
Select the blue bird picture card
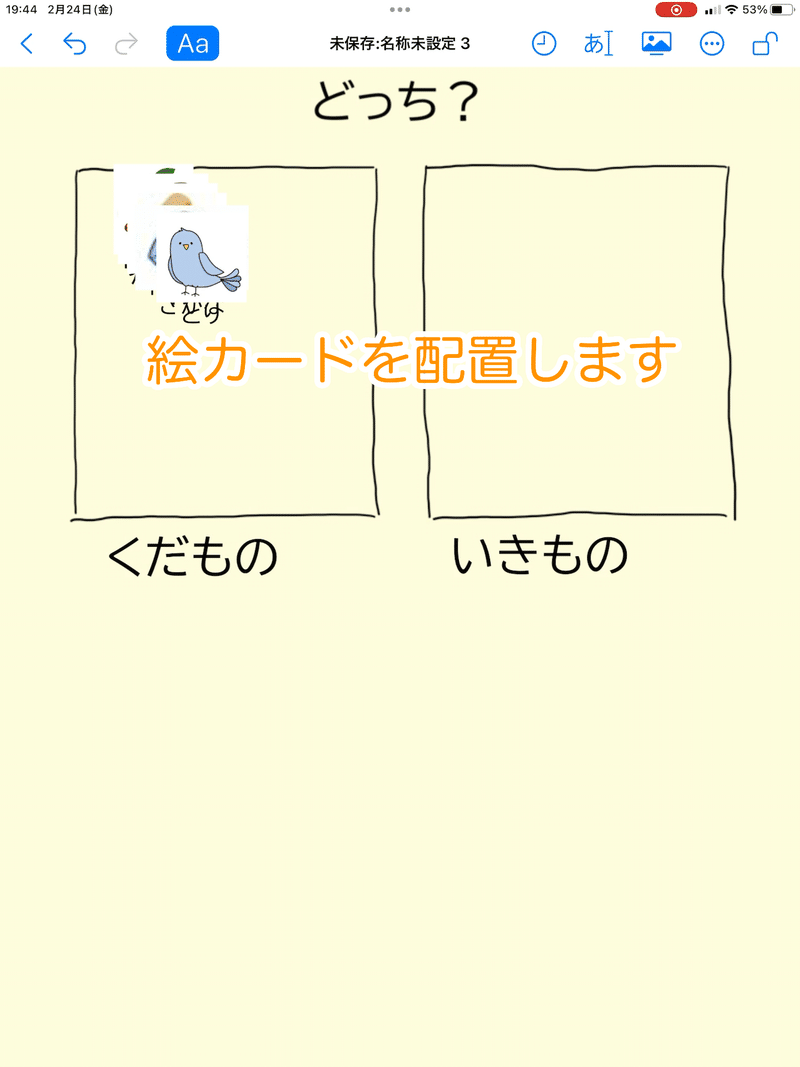pyautogui.click(x=202, y=255)
